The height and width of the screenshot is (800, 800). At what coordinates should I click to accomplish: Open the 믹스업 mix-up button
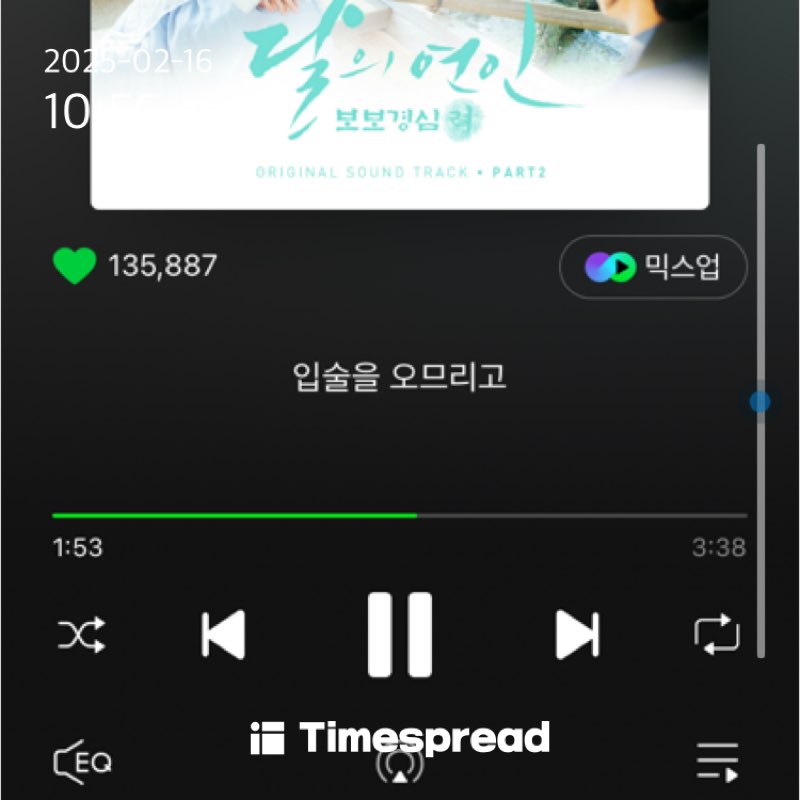[x=653, y=267]
